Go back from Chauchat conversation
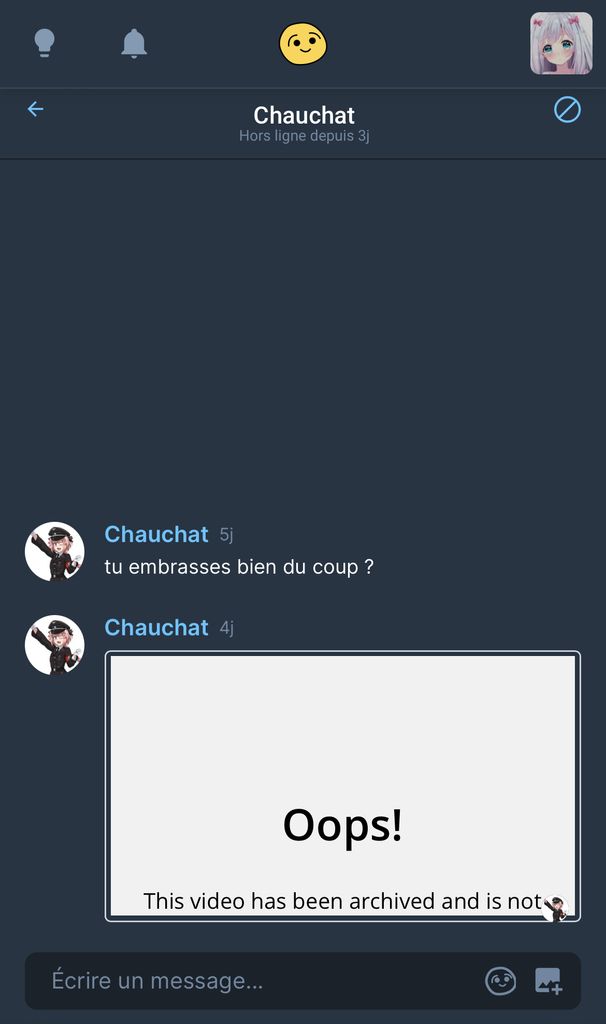 coord(36,109)
